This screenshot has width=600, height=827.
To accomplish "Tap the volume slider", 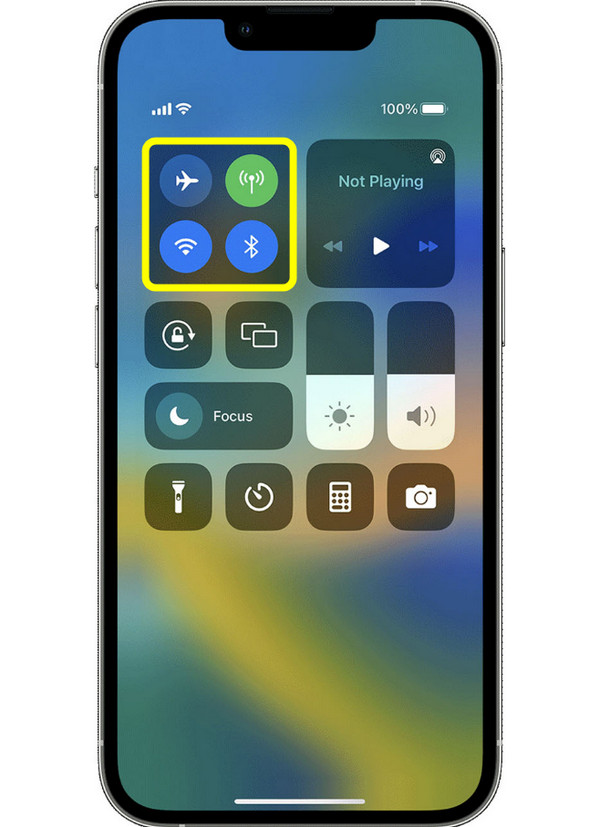I will pos(421,376).
